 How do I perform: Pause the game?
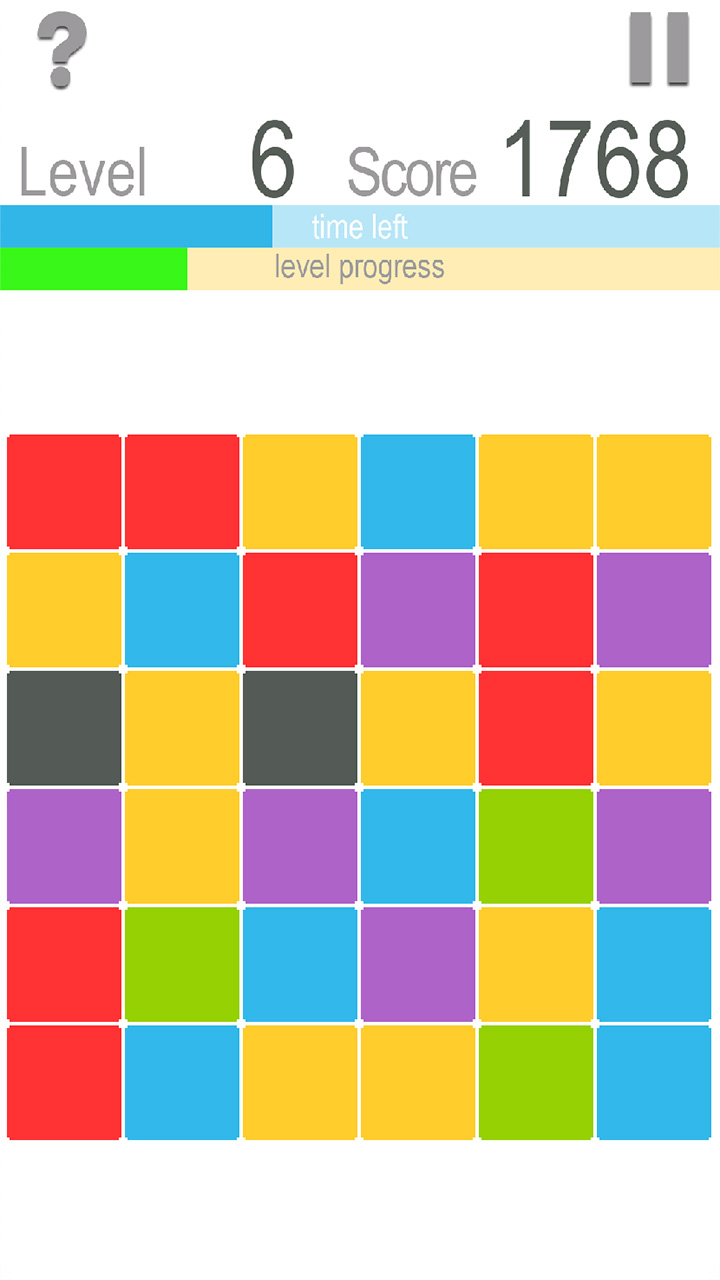pyautogui.click(x=659, y=48)
